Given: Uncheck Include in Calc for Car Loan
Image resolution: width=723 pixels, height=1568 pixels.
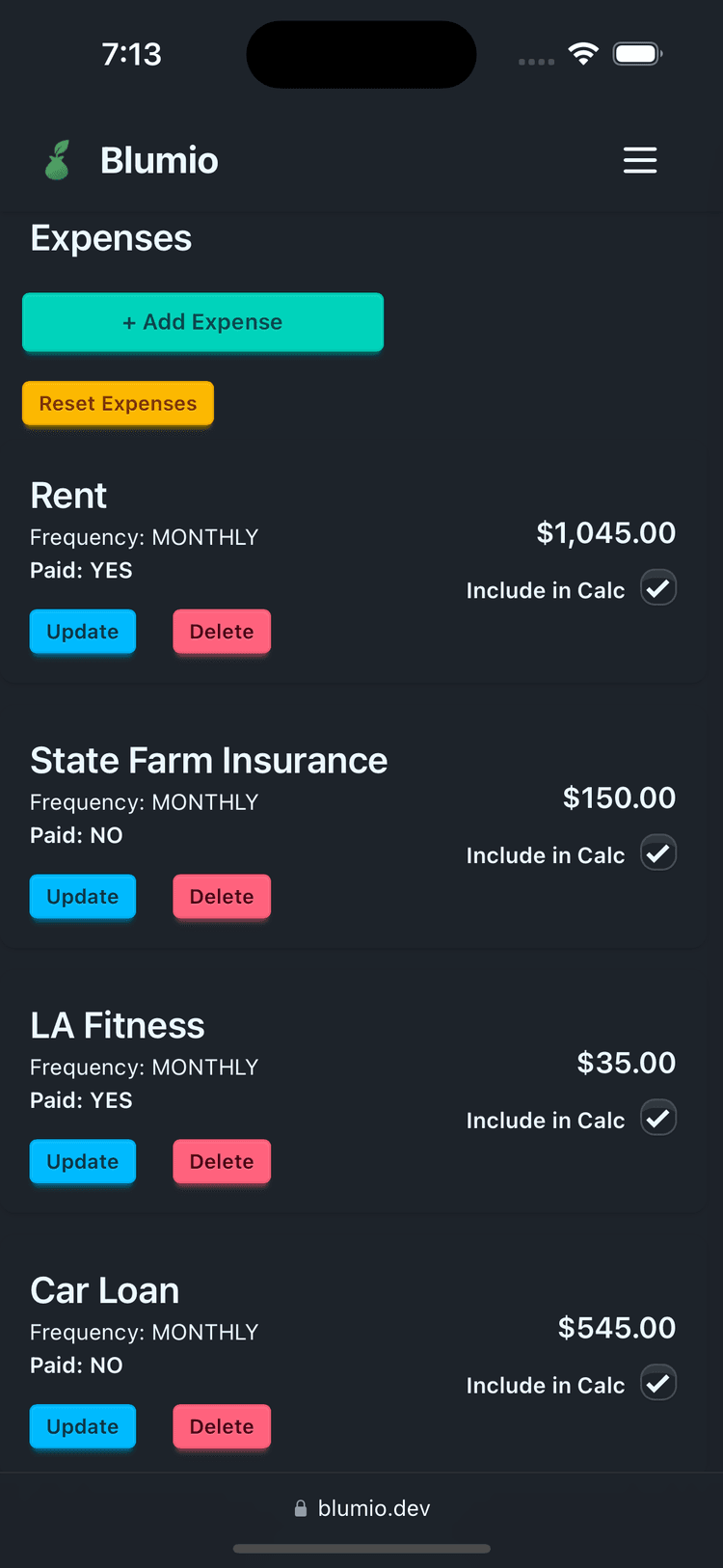Looking at the screenshot, I should tap(658, 1382).
